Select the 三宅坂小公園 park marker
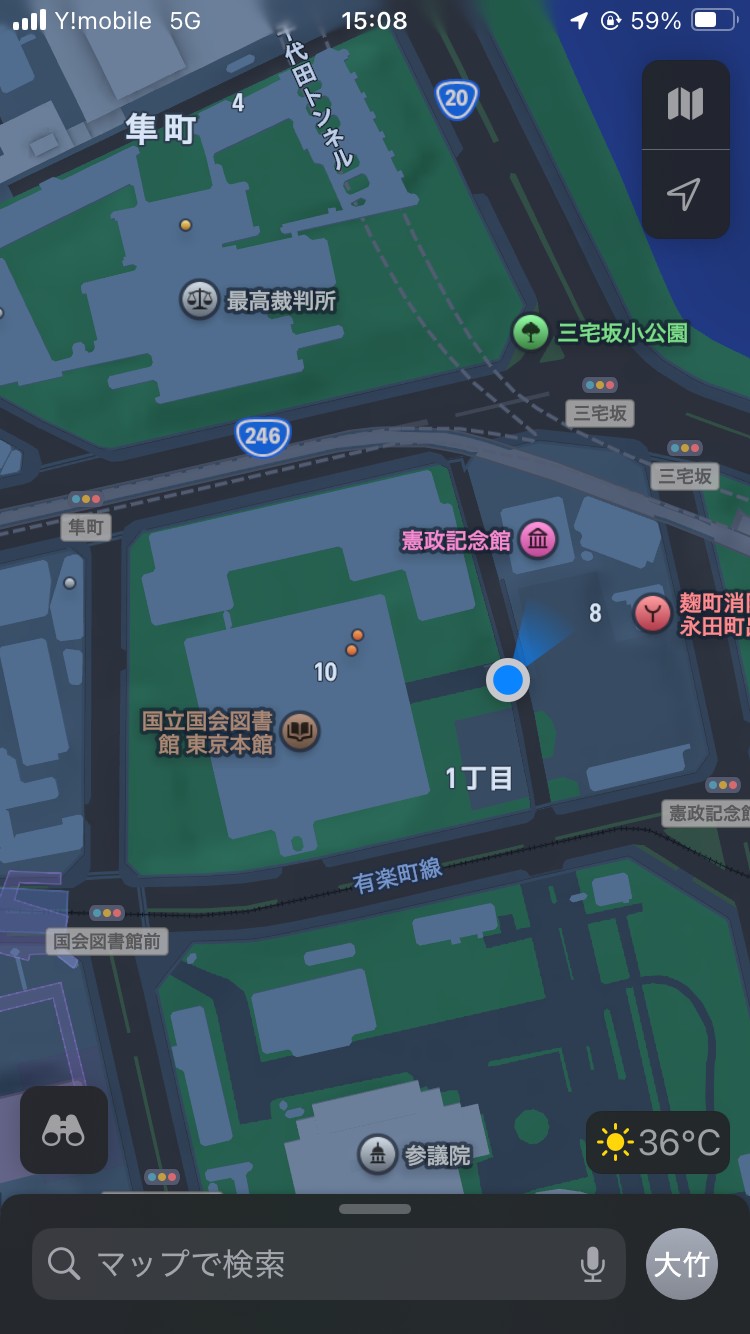The width and height of the screenshot is (750, 1334). pos(530,332)
